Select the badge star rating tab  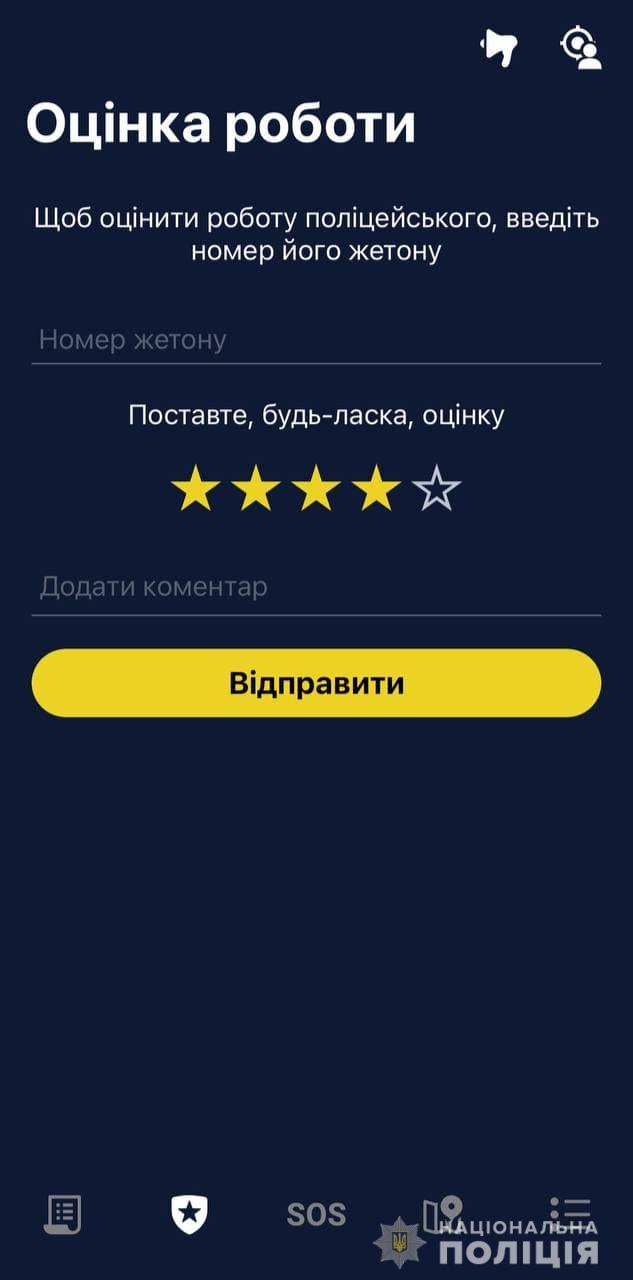(187, 1214)
